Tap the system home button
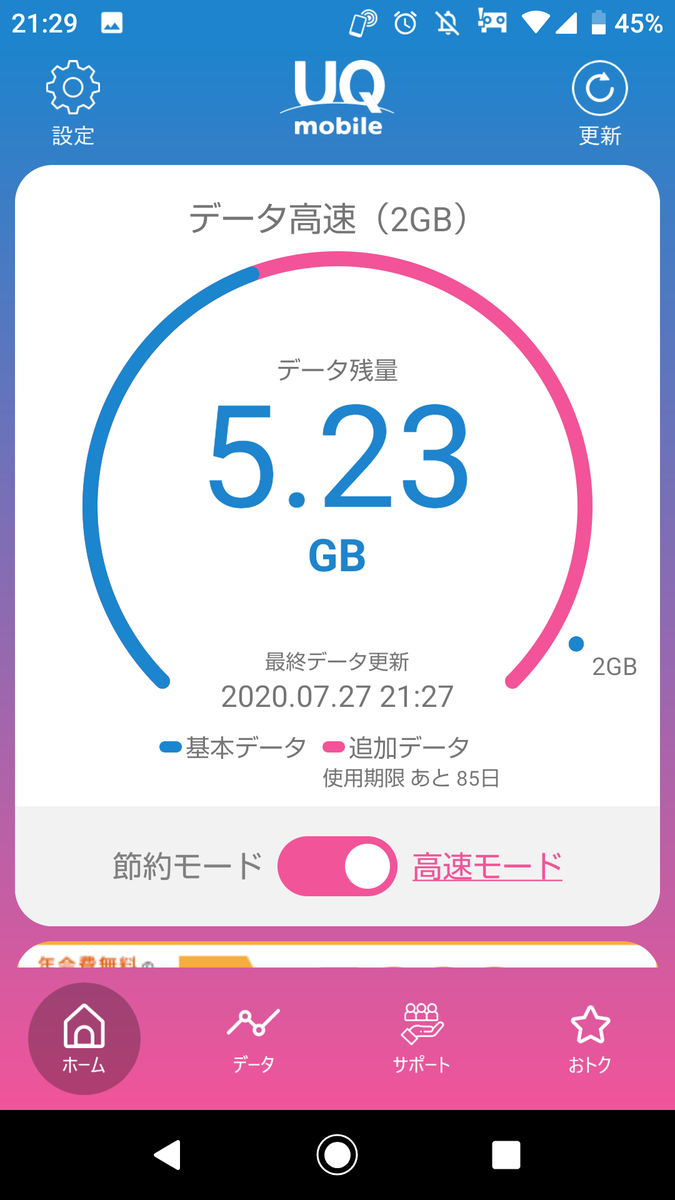Screen dimensions: 675x1200 [x=337, y=1155]
